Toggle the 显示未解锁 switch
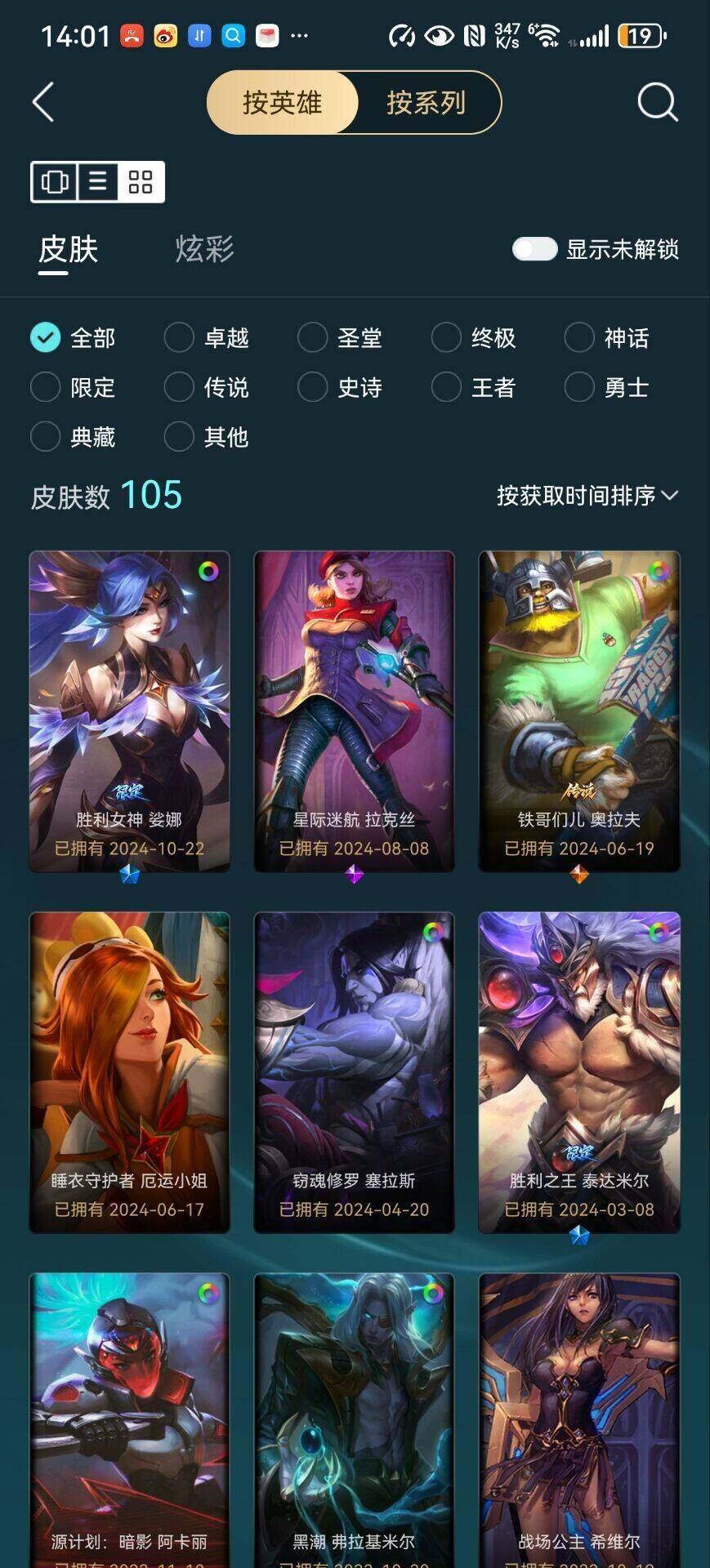 pyautogui.click(x=534, y=249)
